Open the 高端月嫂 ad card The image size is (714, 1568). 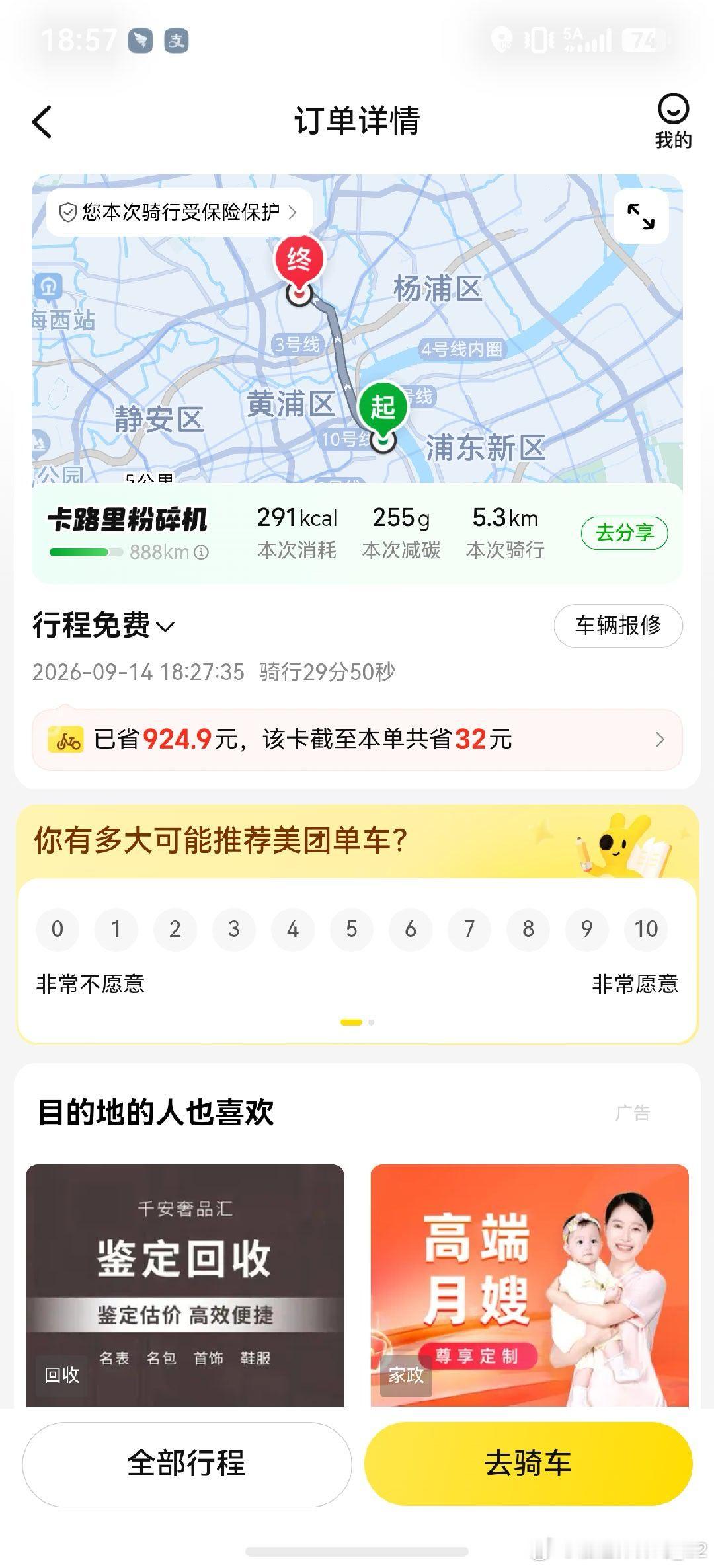pos(530,1285)
